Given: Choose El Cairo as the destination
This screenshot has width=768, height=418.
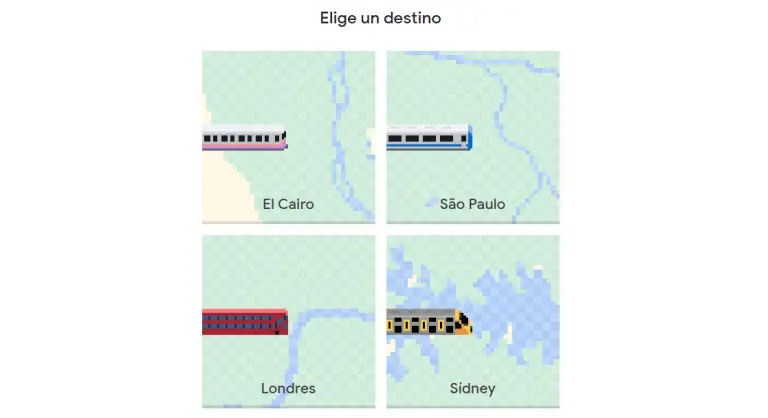Looking at the screenshot, I should tap(288, 137).
